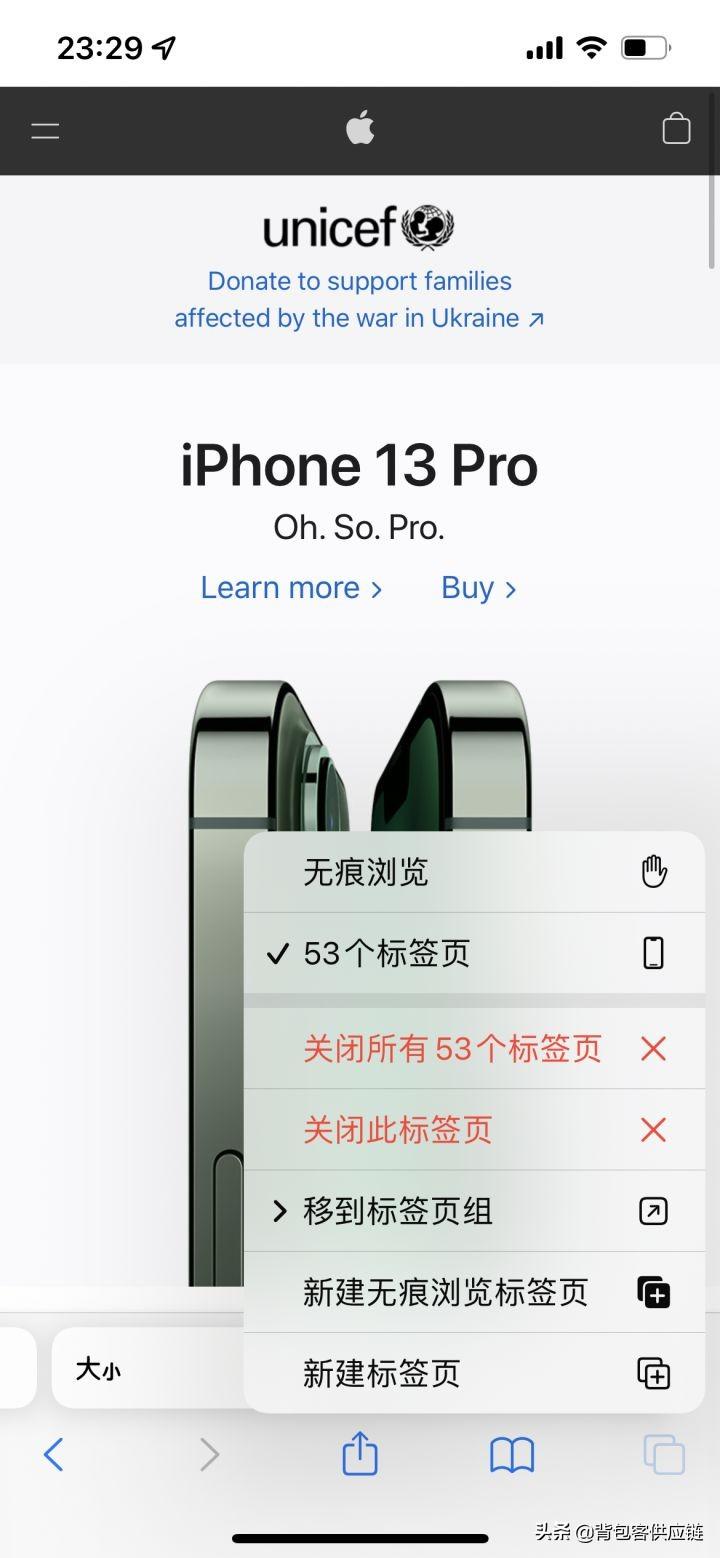Open the Apple site hamburger menu
Viewport: 720px width, 1558px height.
(x=45, y=130)
